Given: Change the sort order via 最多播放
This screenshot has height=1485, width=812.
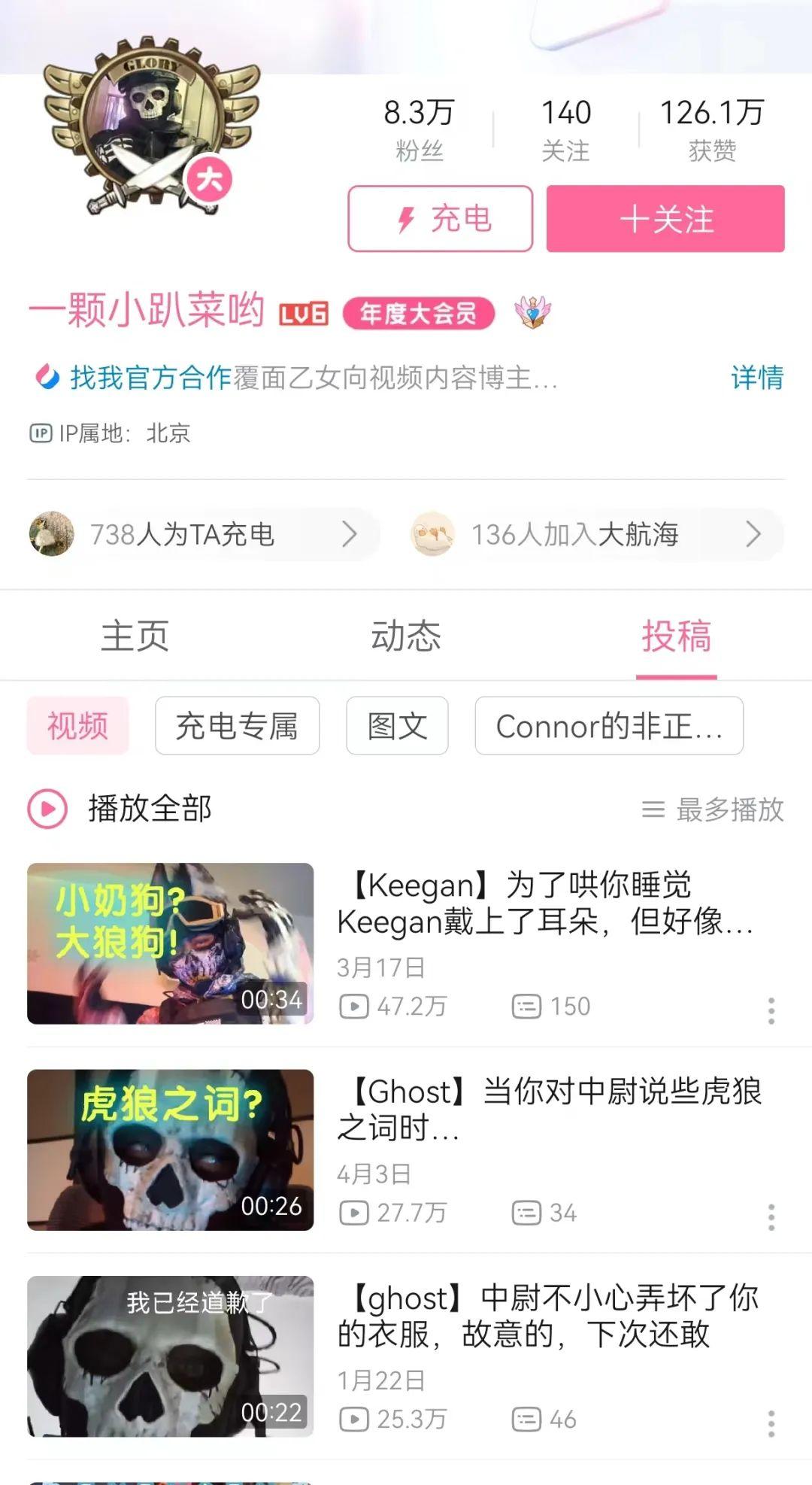Looking at the screenshot, I should pyautogui.click(x=713, y=809).
